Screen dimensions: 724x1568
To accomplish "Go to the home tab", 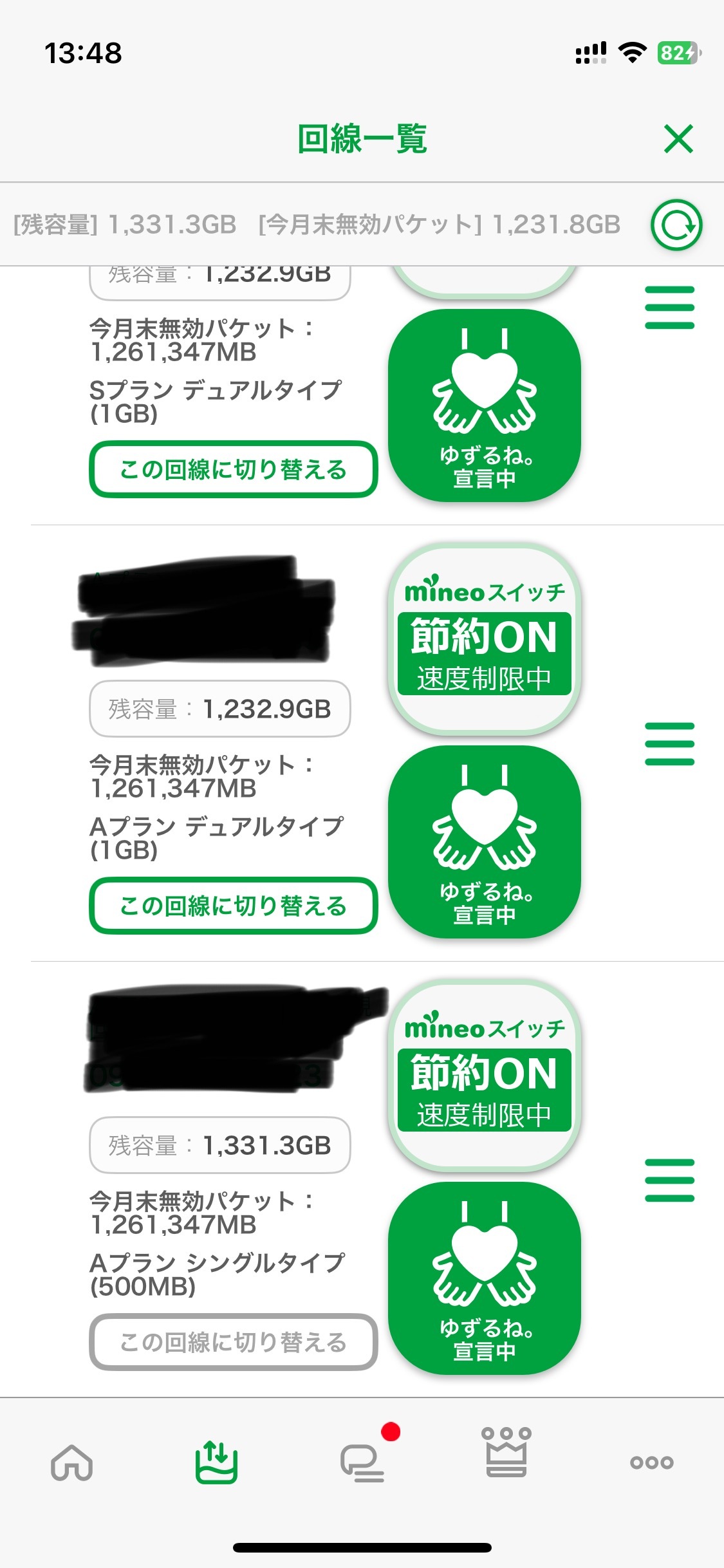I will pyautogui.click(x=72, y=1462).
